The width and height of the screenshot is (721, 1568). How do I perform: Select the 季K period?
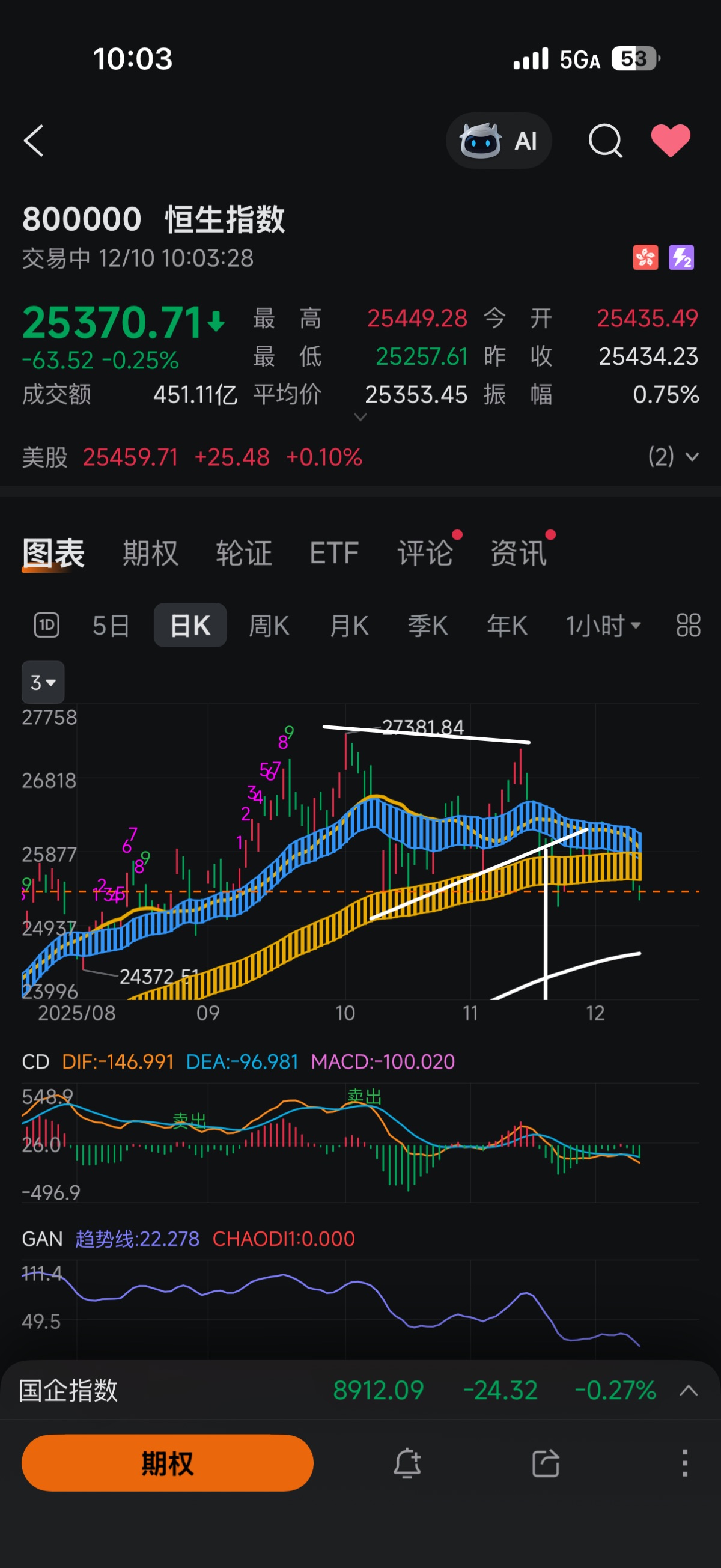point(428,625)
